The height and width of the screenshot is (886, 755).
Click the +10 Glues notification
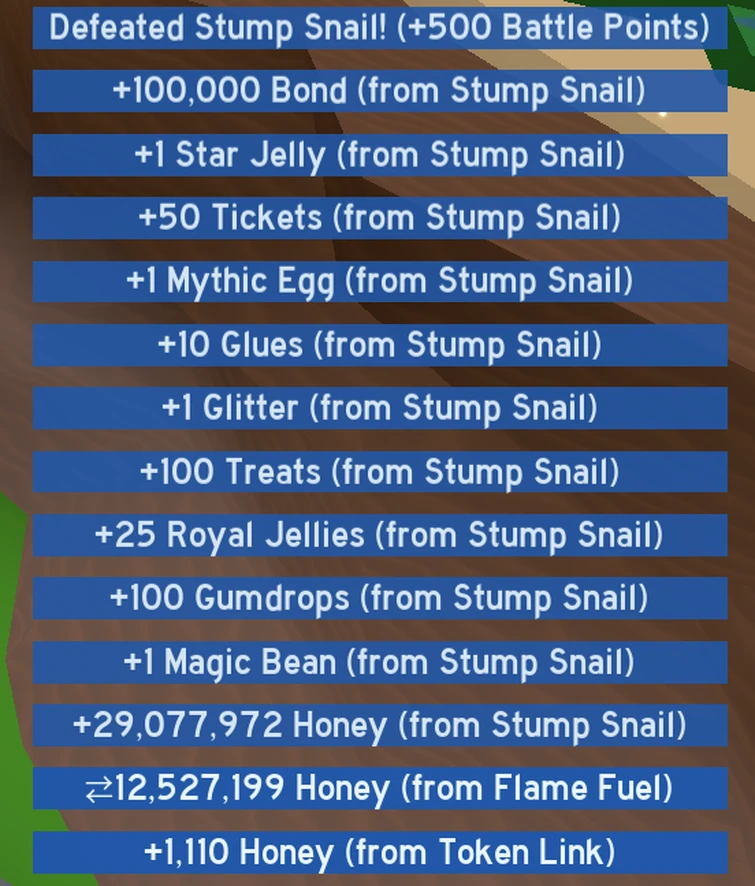click(x=377, y=345)
